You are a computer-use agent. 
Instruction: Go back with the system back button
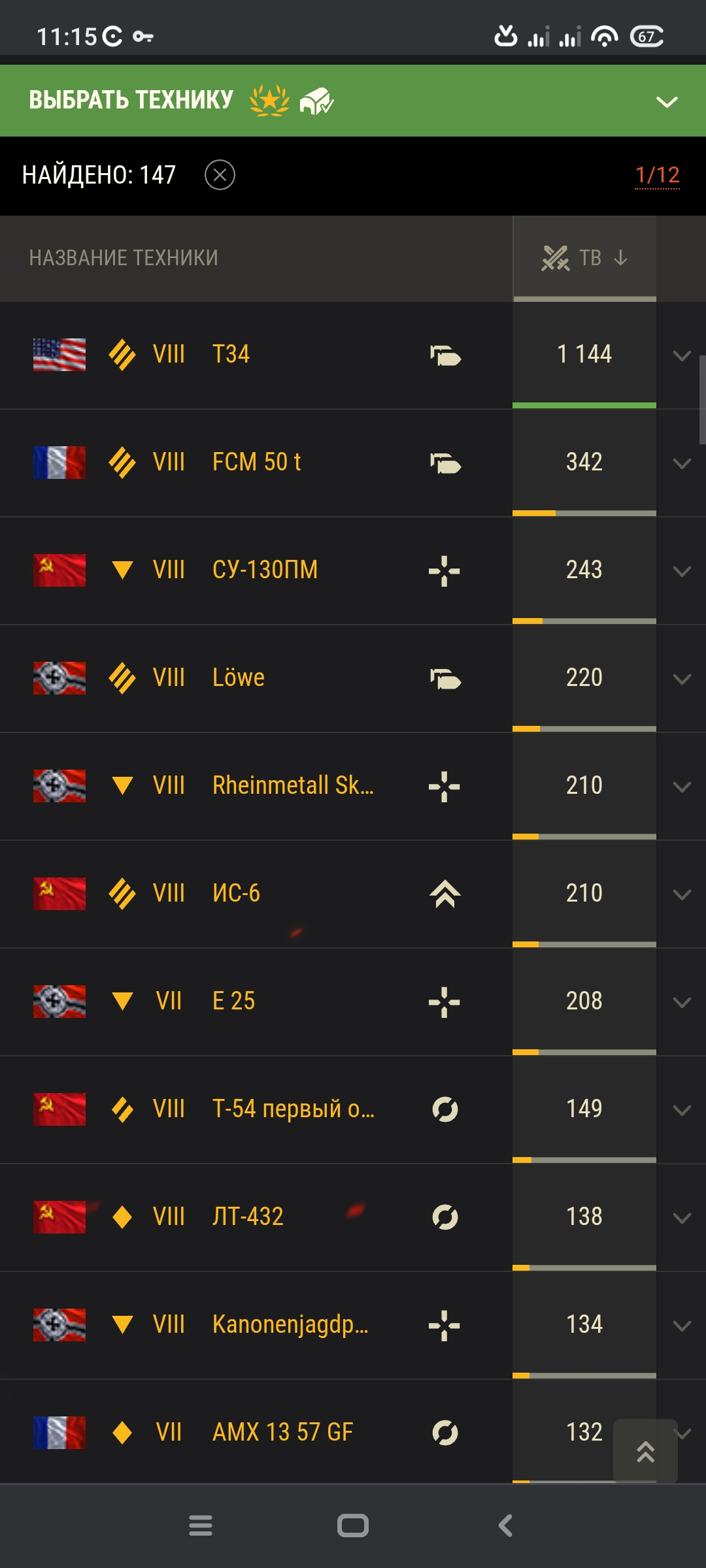point(505,1526)
